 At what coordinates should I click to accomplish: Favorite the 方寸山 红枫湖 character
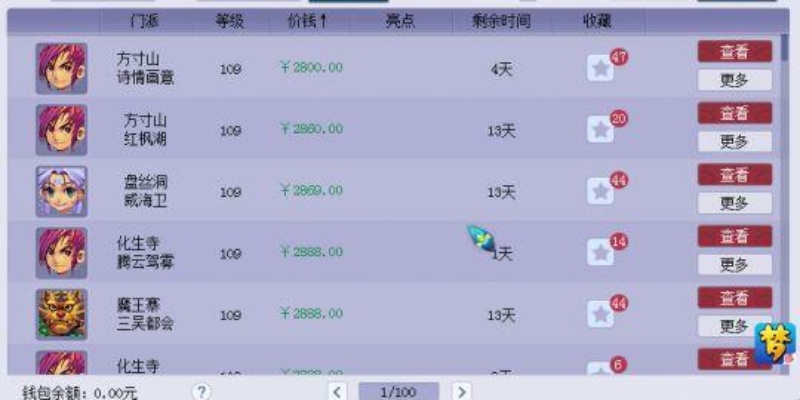600,130
